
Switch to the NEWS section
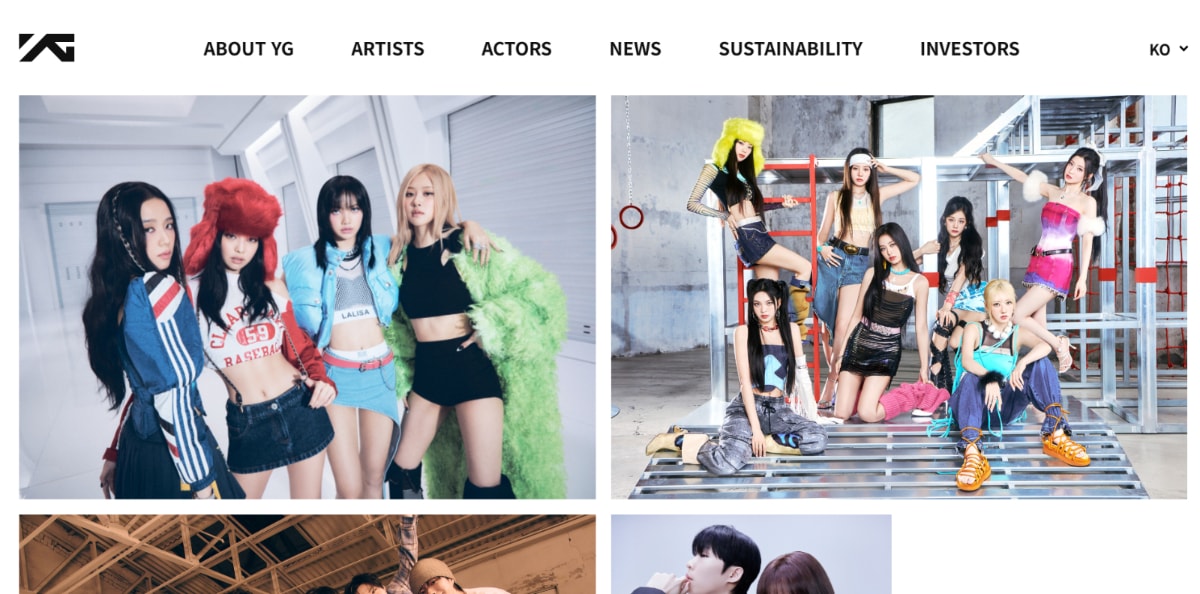(635, 48)
